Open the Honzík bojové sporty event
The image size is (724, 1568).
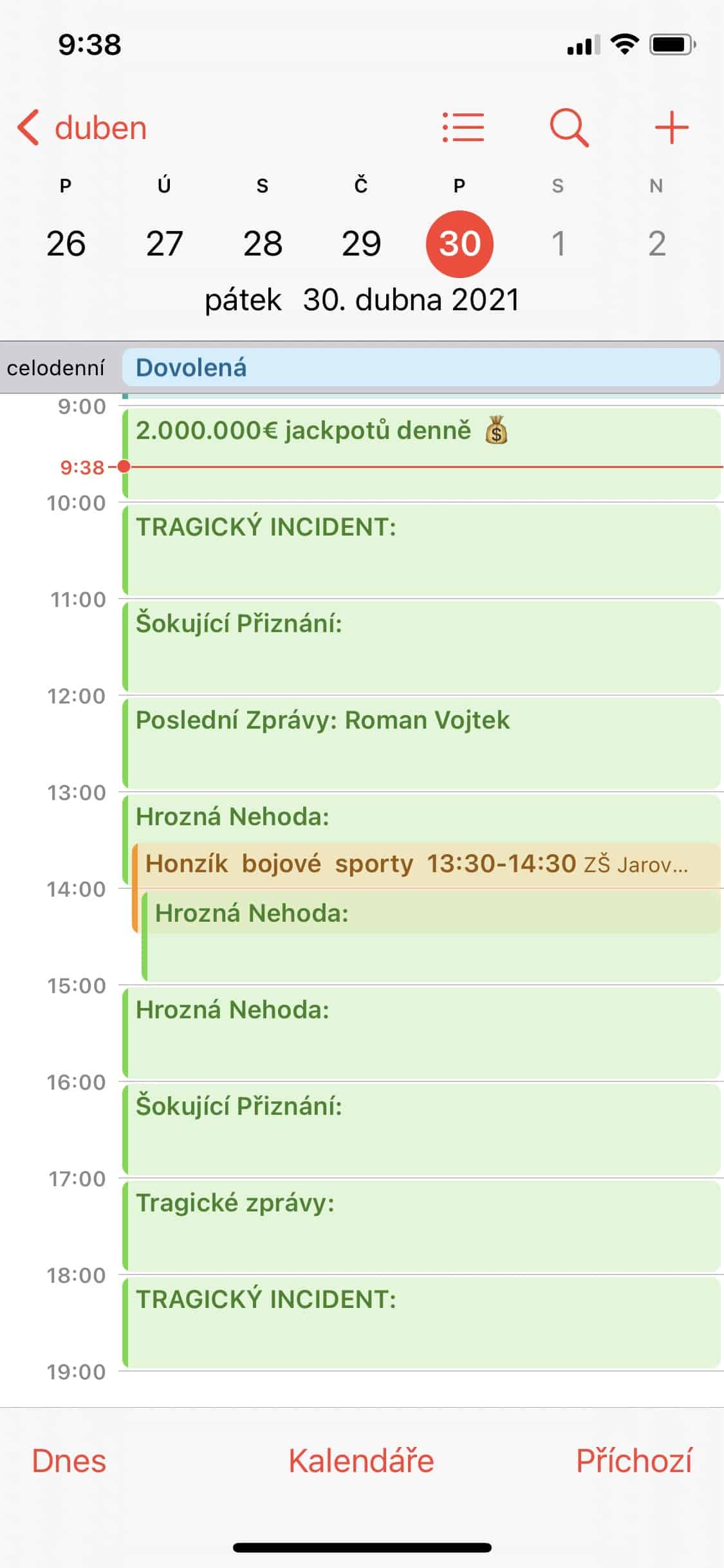point(425,864)
